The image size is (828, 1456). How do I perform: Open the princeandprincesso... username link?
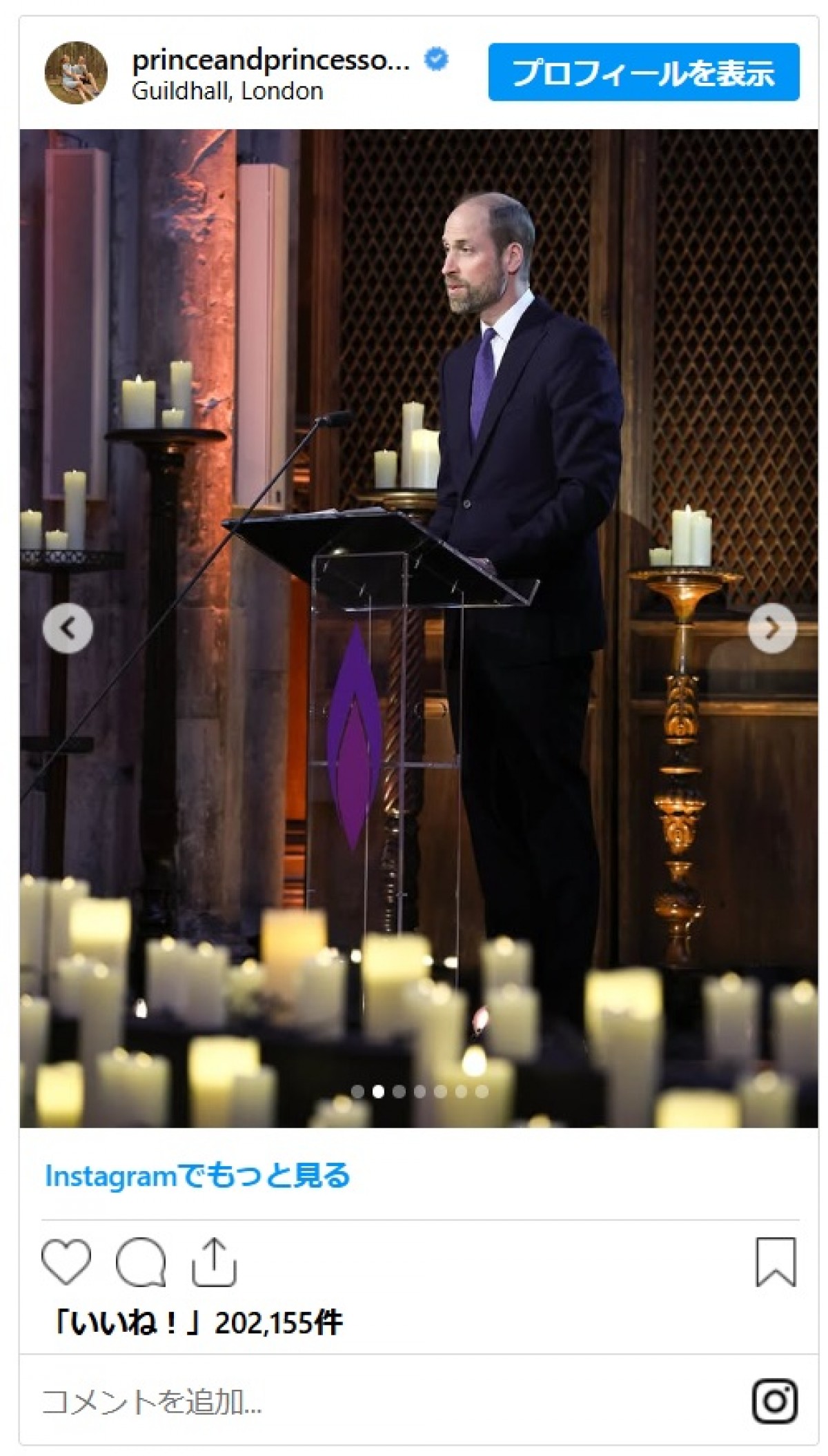pyautogui.click(x=270, y=60)
